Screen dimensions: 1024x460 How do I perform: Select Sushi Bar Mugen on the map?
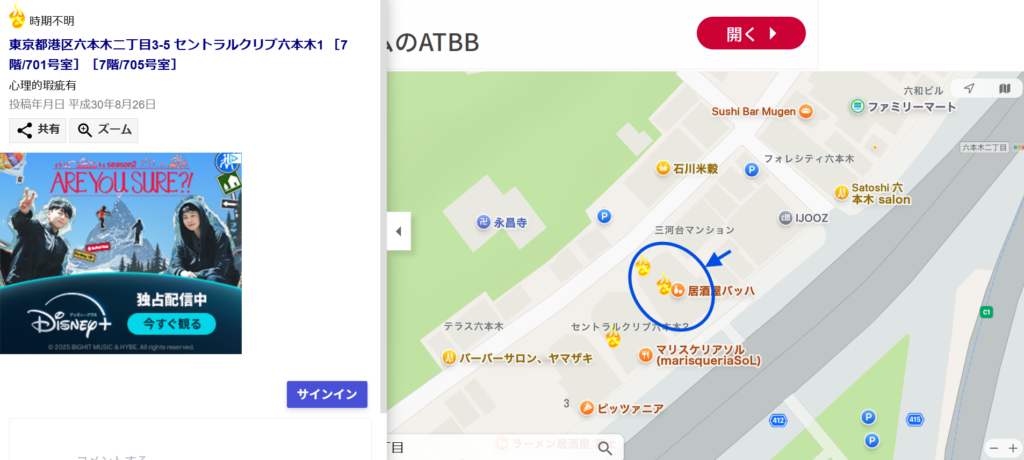[x=805, y=111]
